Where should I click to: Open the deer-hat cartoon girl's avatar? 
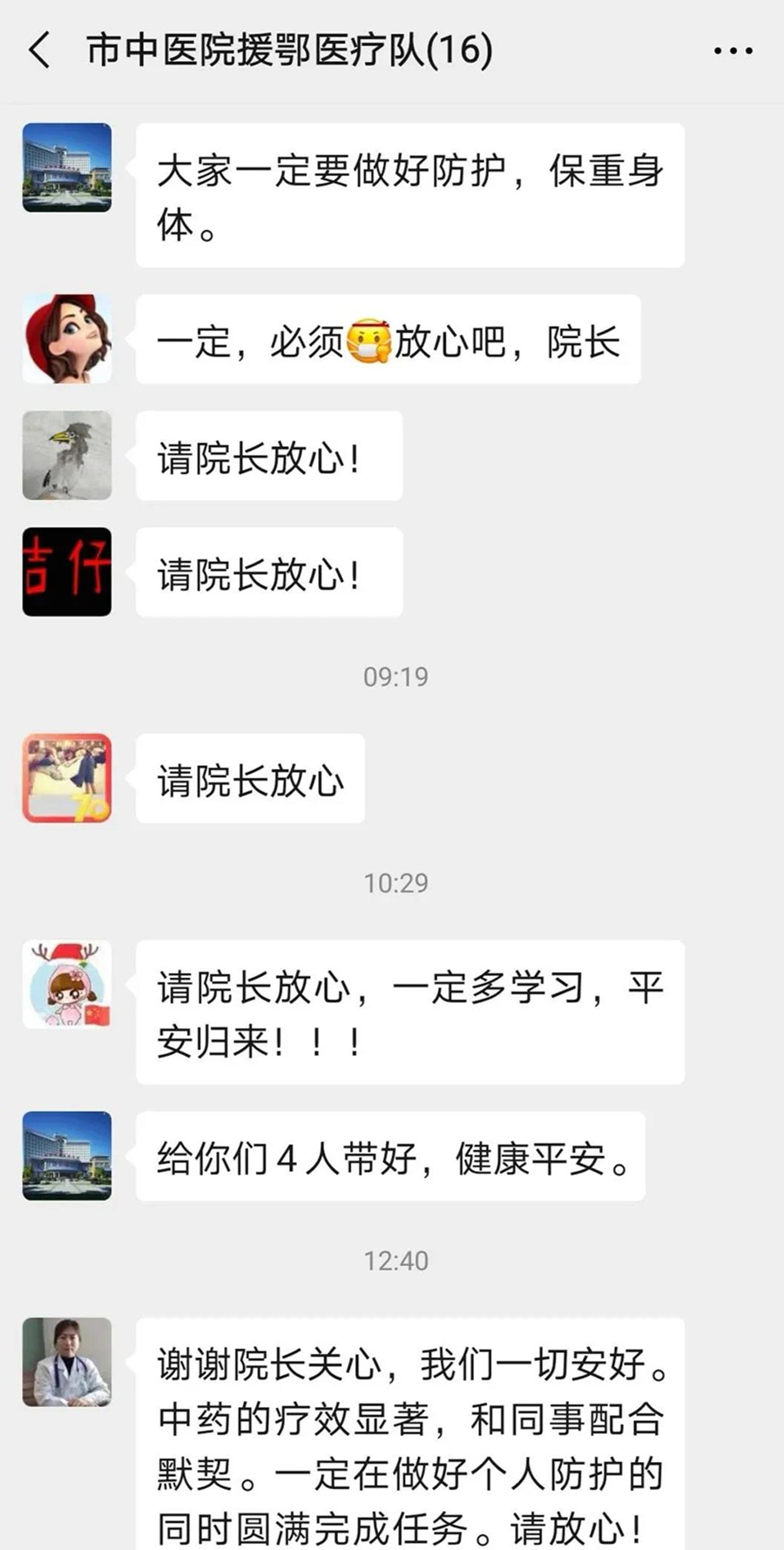[x=65, y=985]
